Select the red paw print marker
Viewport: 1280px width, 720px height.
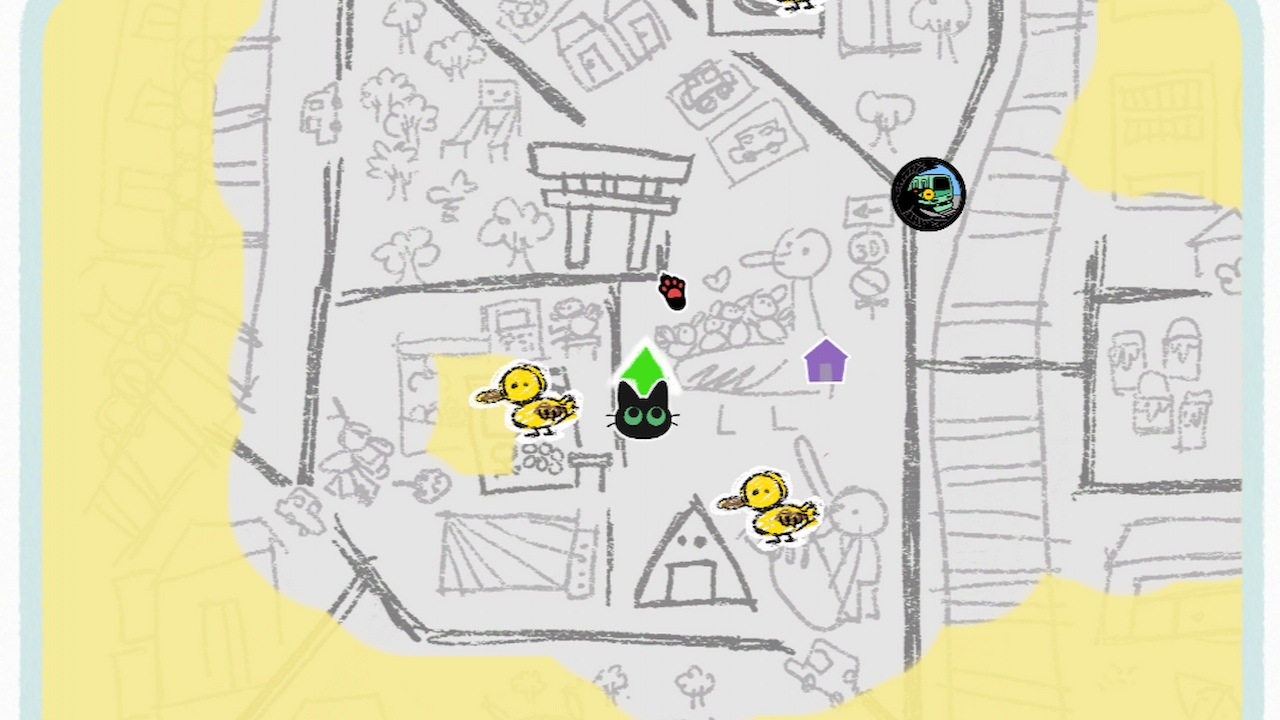[x=674, y=291]
